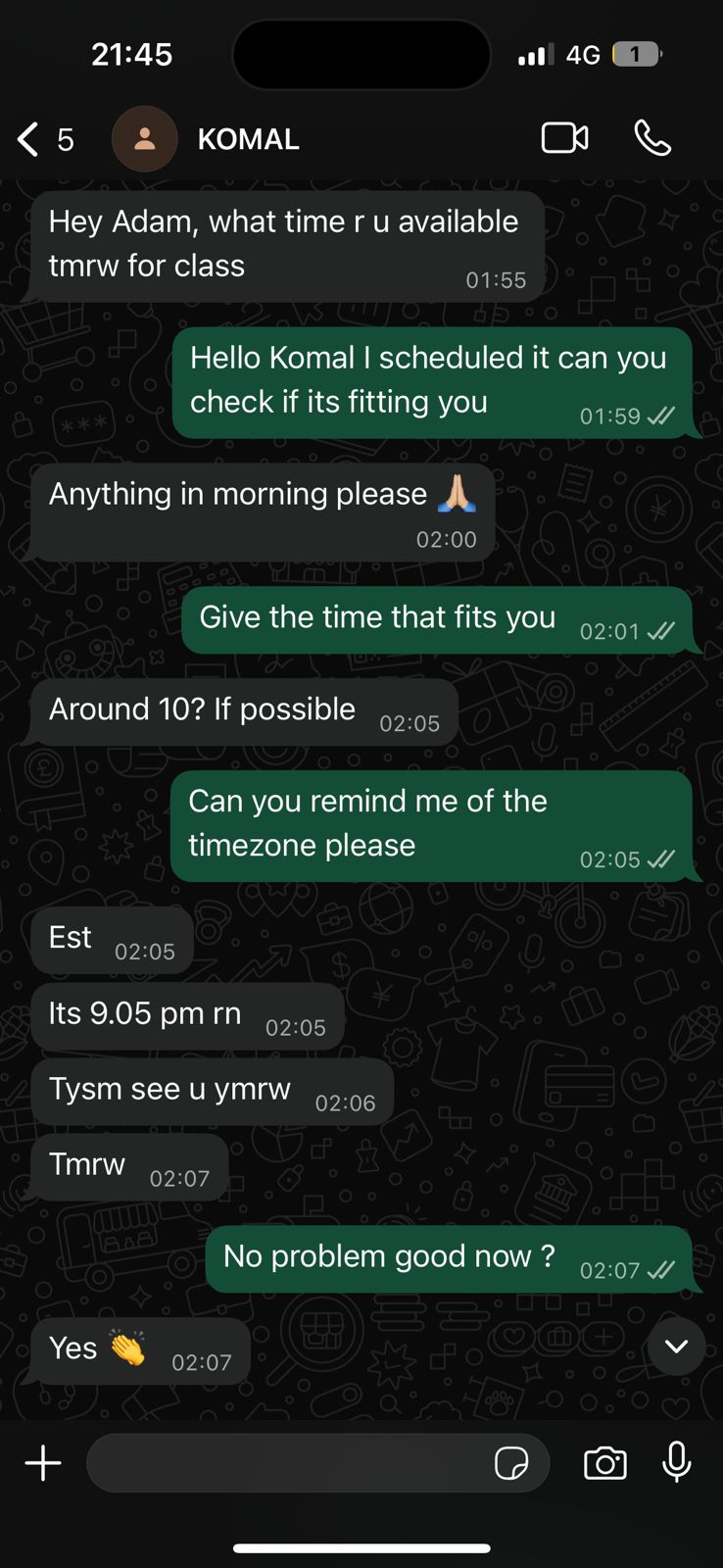Tap the microphone voice message icon
723x1568 pixels.
click(x=677, y=1462)
